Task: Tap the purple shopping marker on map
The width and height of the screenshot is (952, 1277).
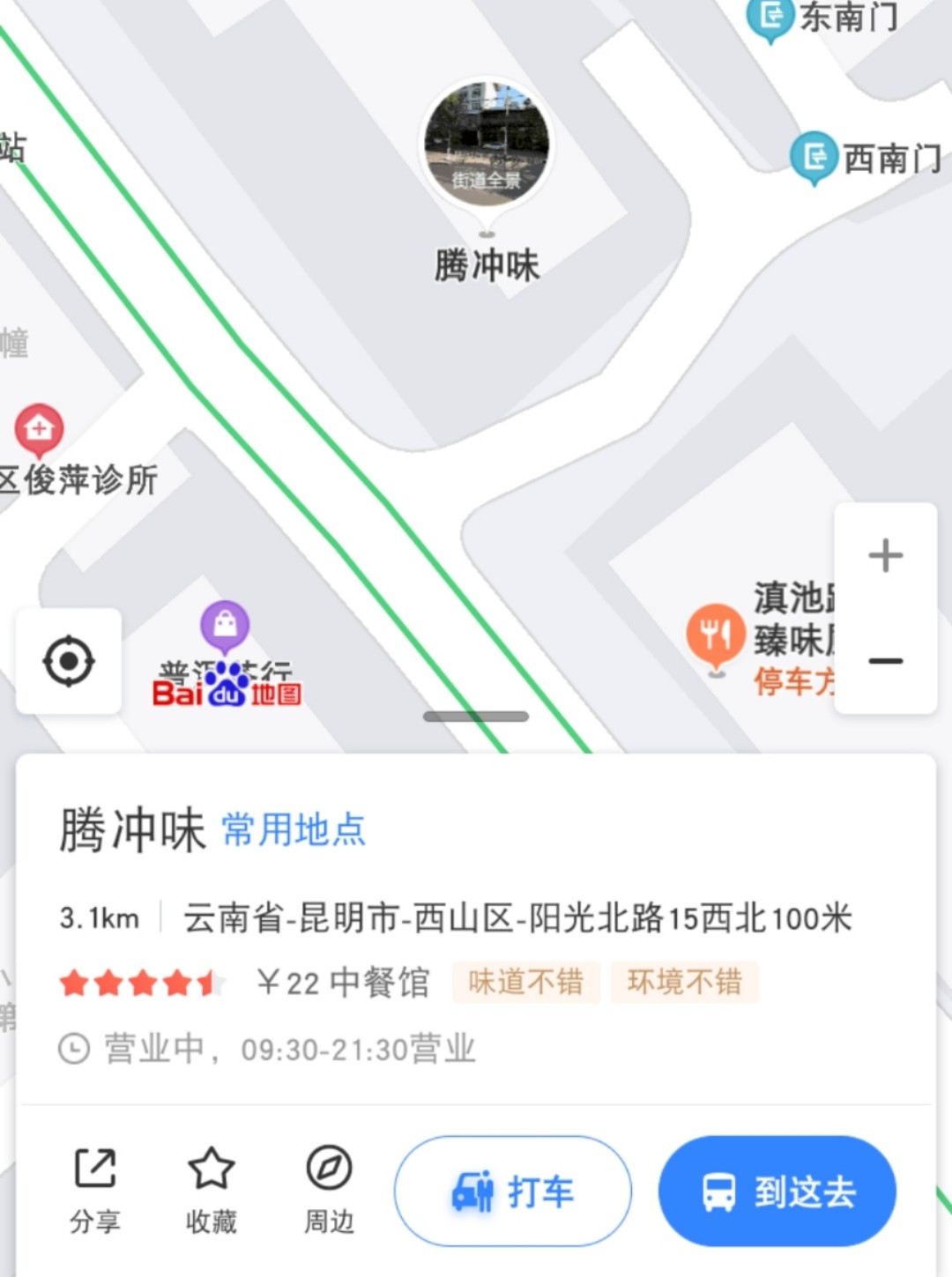Action: [225, 625]
